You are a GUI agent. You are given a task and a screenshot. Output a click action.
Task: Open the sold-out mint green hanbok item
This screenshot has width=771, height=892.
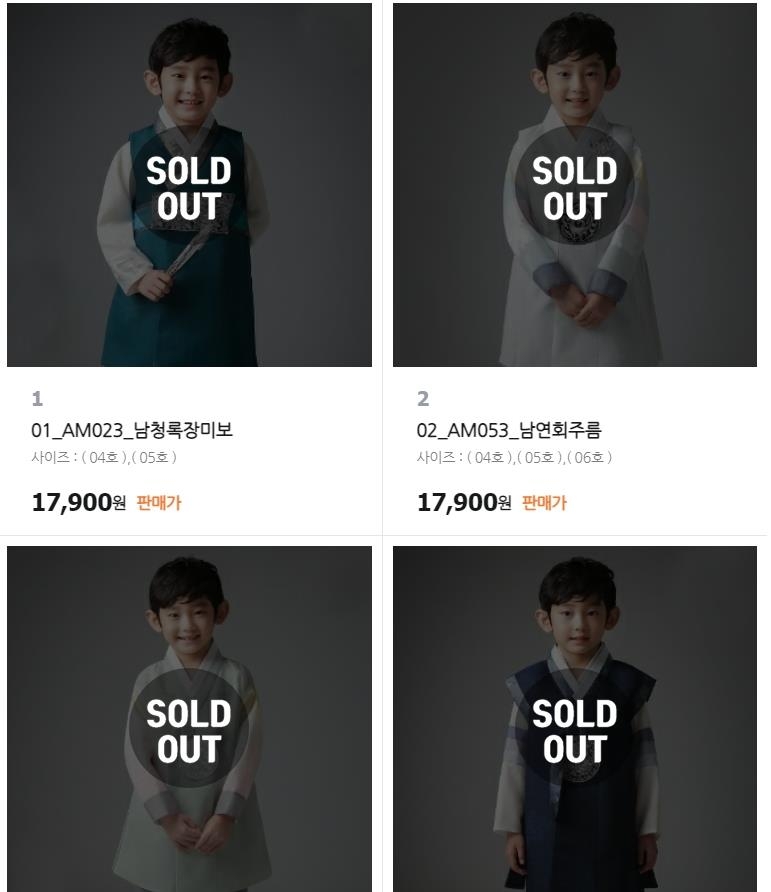(189, 720)
